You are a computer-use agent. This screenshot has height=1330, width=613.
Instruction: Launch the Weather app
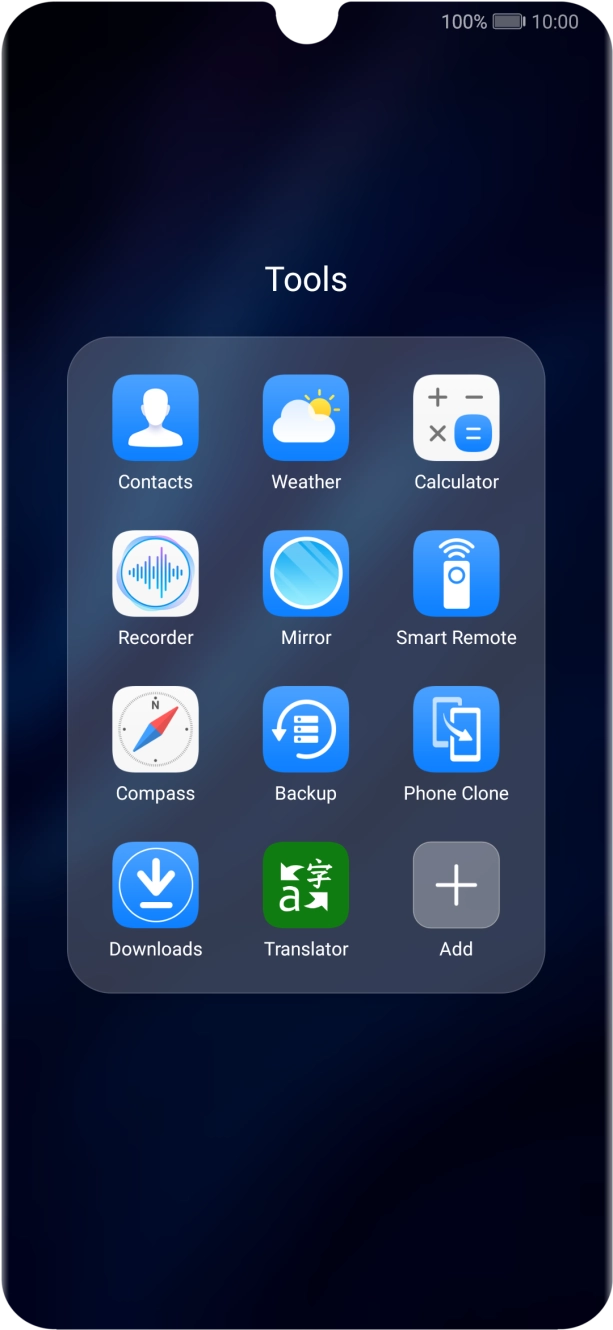coord(306,418)
